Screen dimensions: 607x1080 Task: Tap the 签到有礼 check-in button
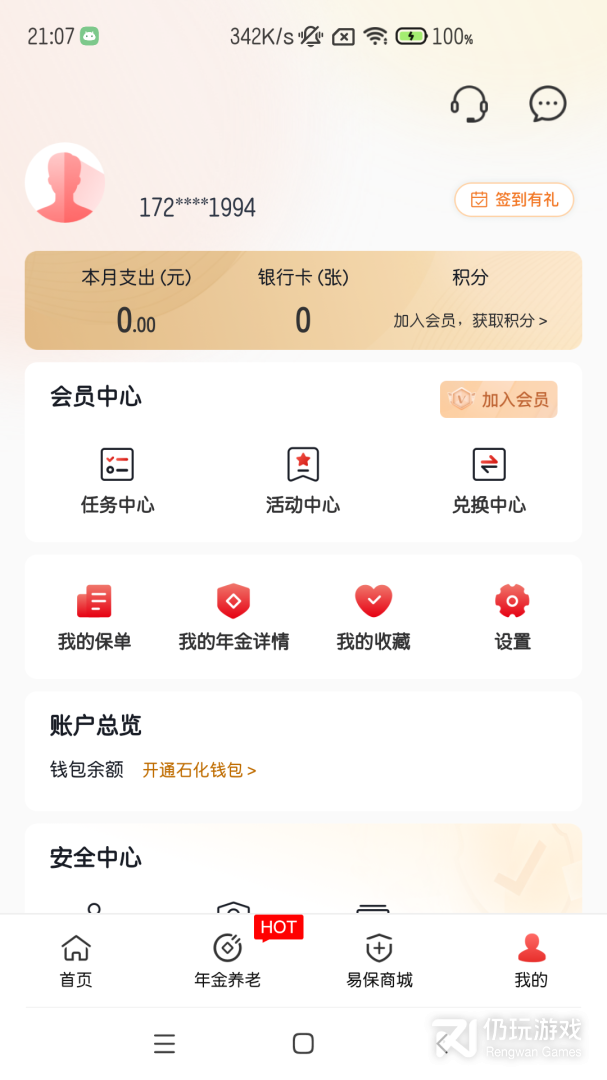coord(514,200)
